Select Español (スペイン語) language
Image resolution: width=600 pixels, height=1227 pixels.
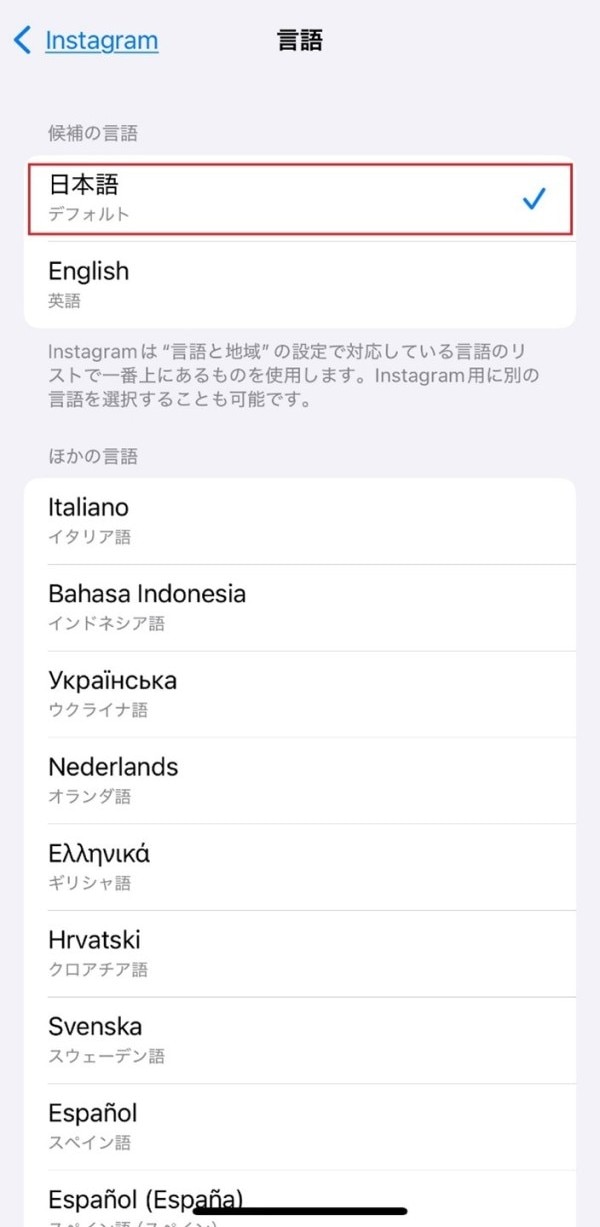click(x=300, y=1126)
